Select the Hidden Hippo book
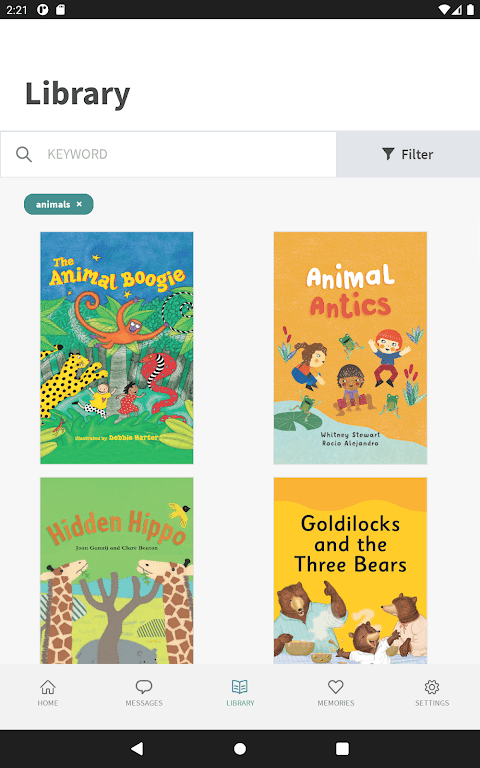The image size is (480, 768). 117,571
